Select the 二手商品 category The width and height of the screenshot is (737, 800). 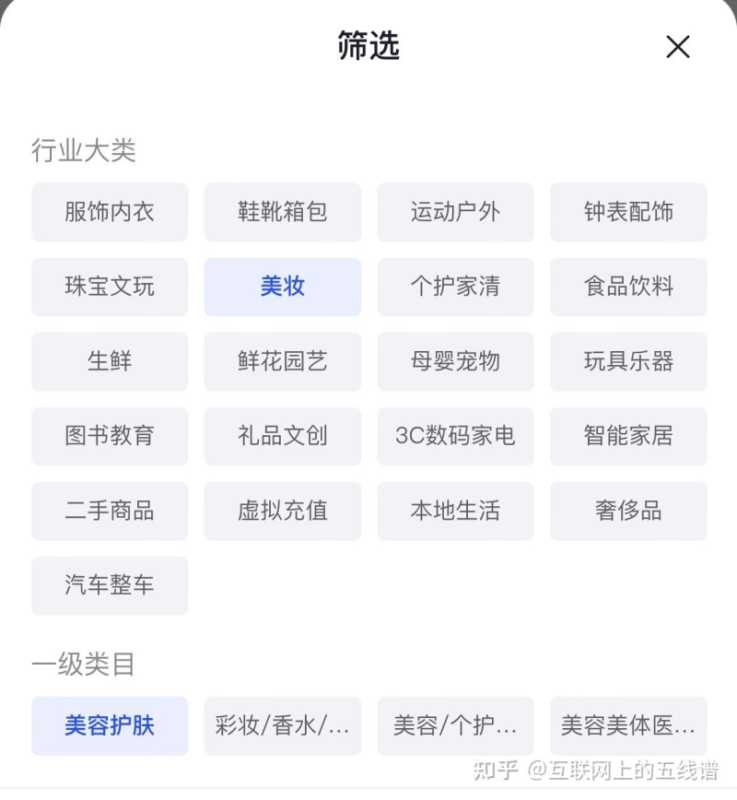(x=109, y=511)
